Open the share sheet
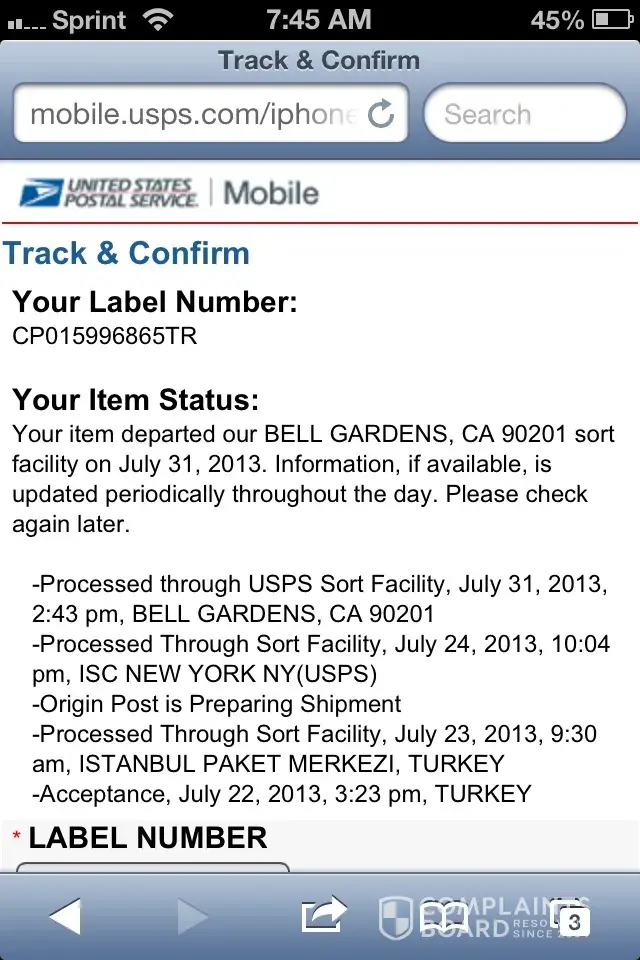Image resolution: width=640 pixels, height=960 pixels. [322, 916]
